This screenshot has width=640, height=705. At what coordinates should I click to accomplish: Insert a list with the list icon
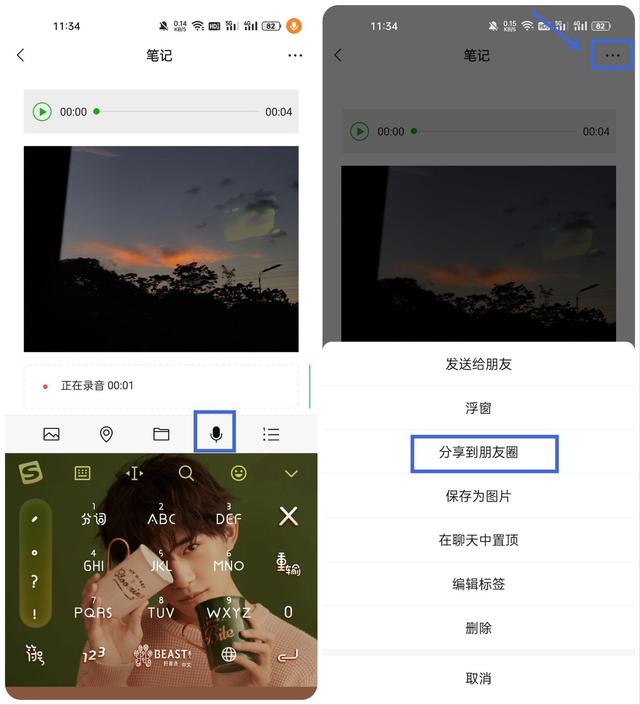tap(271, 434)
